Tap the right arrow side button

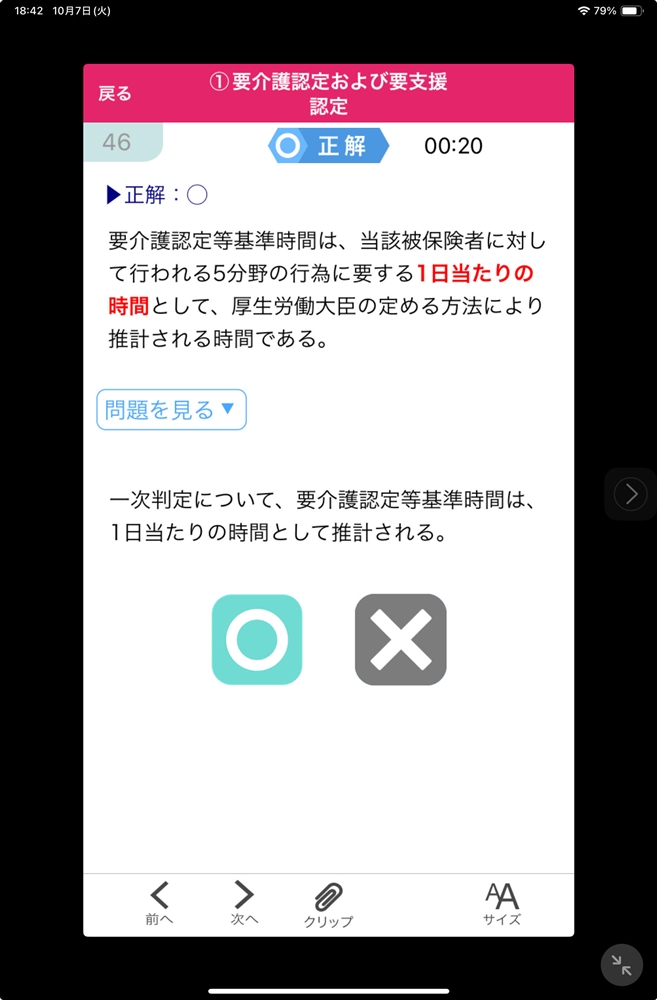pos(630,494)
